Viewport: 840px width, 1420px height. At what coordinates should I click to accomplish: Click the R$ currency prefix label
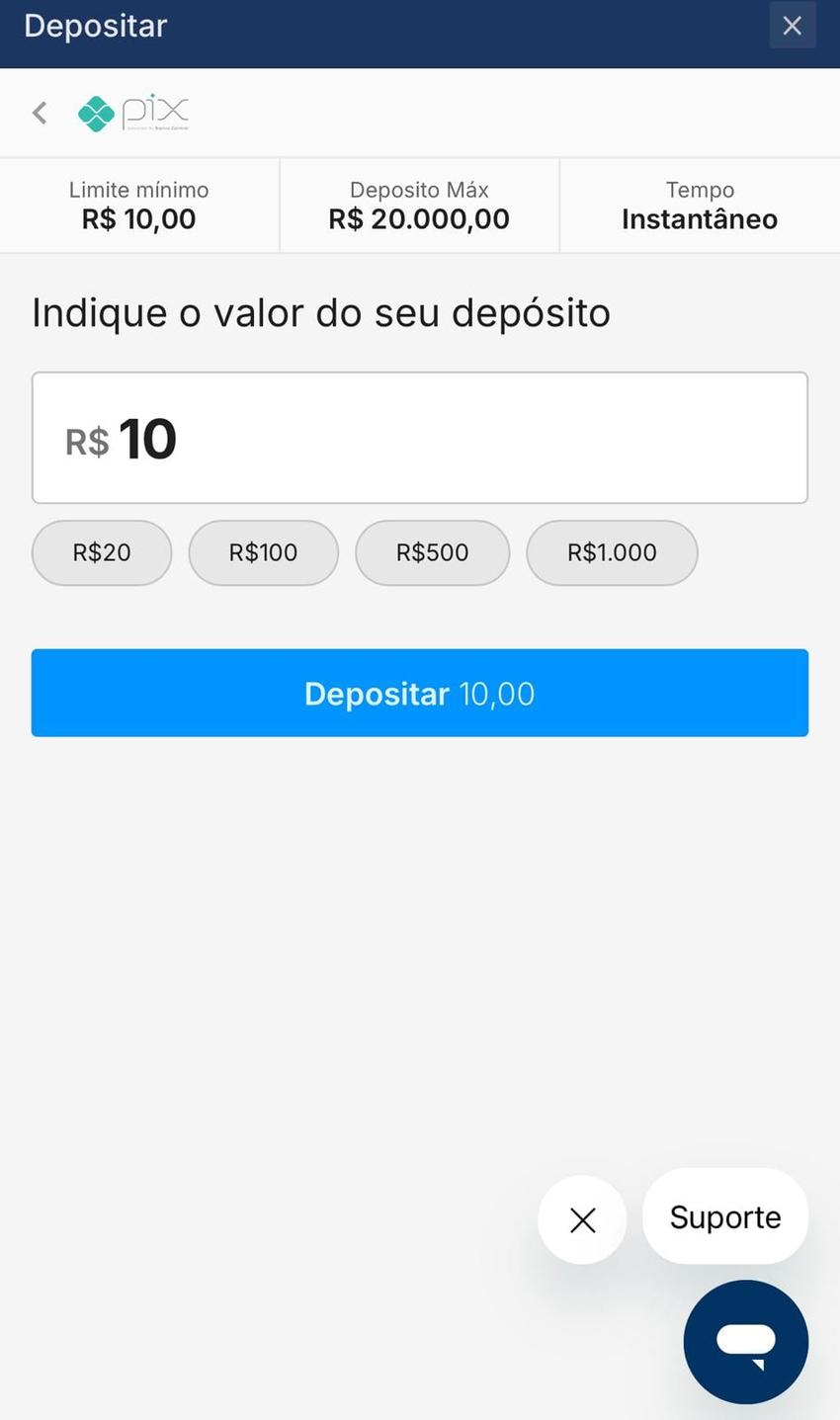click(x=87, y=442)
